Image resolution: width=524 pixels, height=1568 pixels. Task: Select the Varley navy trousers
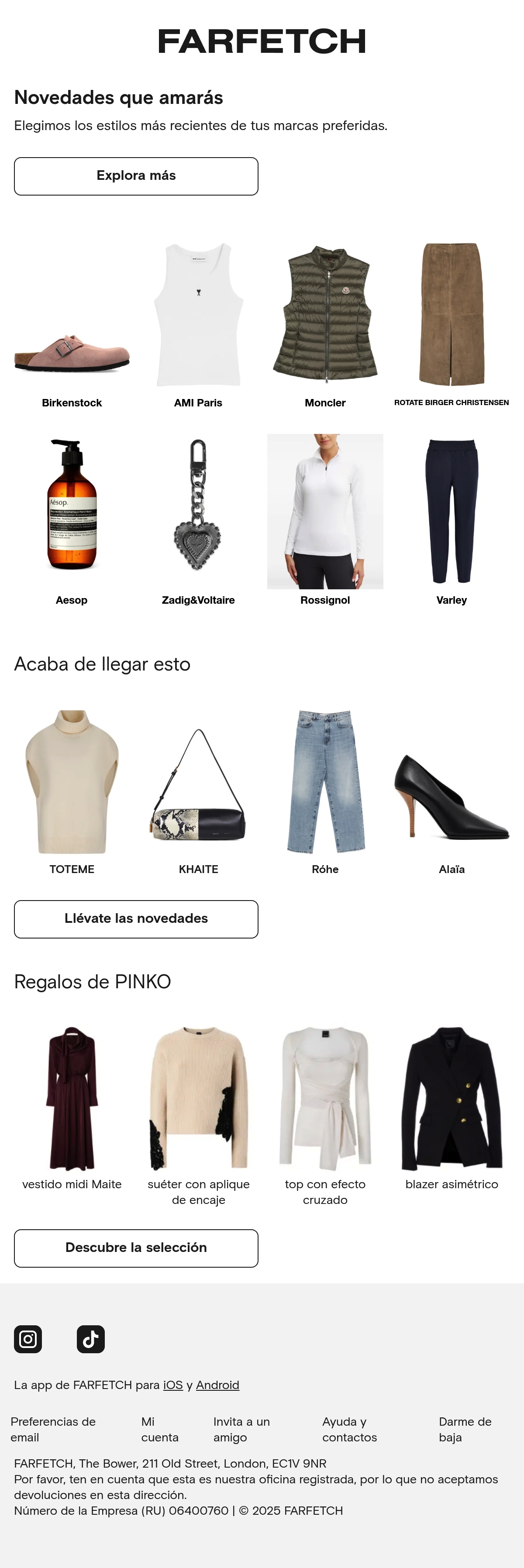(x=452, y=511)
